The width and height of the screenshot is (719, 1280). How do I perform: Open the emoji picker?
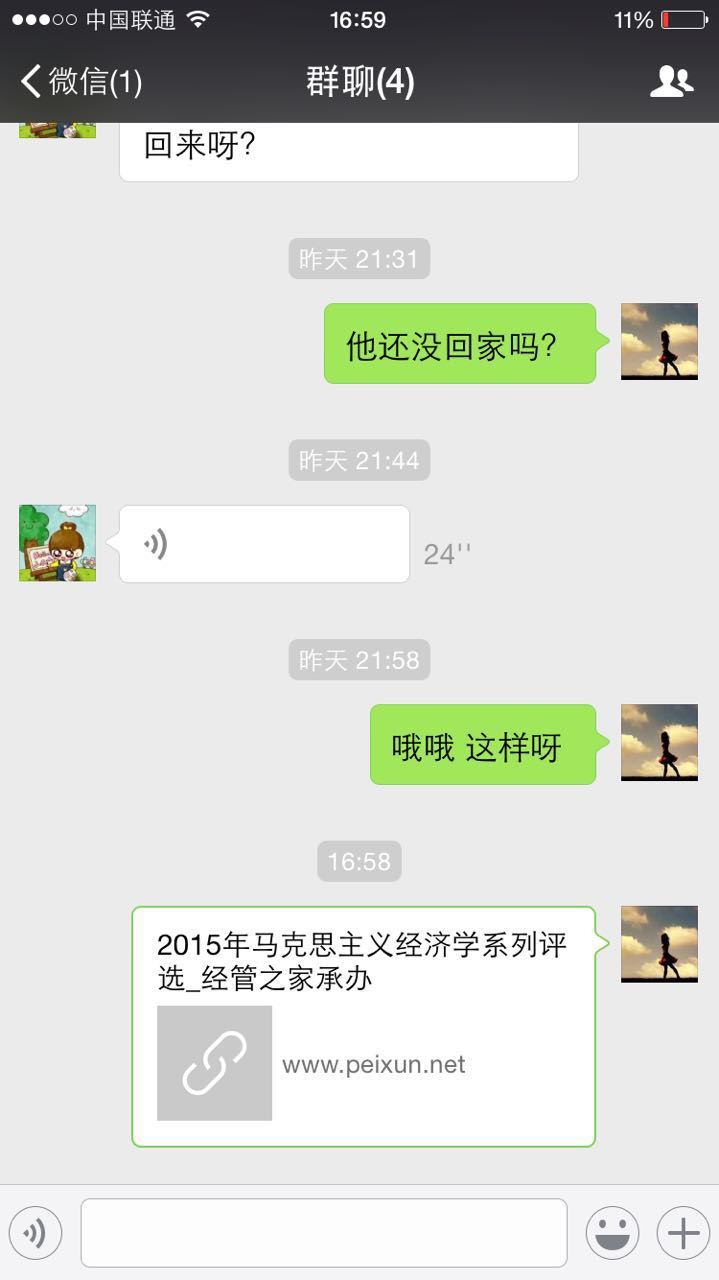(612, 1233)
